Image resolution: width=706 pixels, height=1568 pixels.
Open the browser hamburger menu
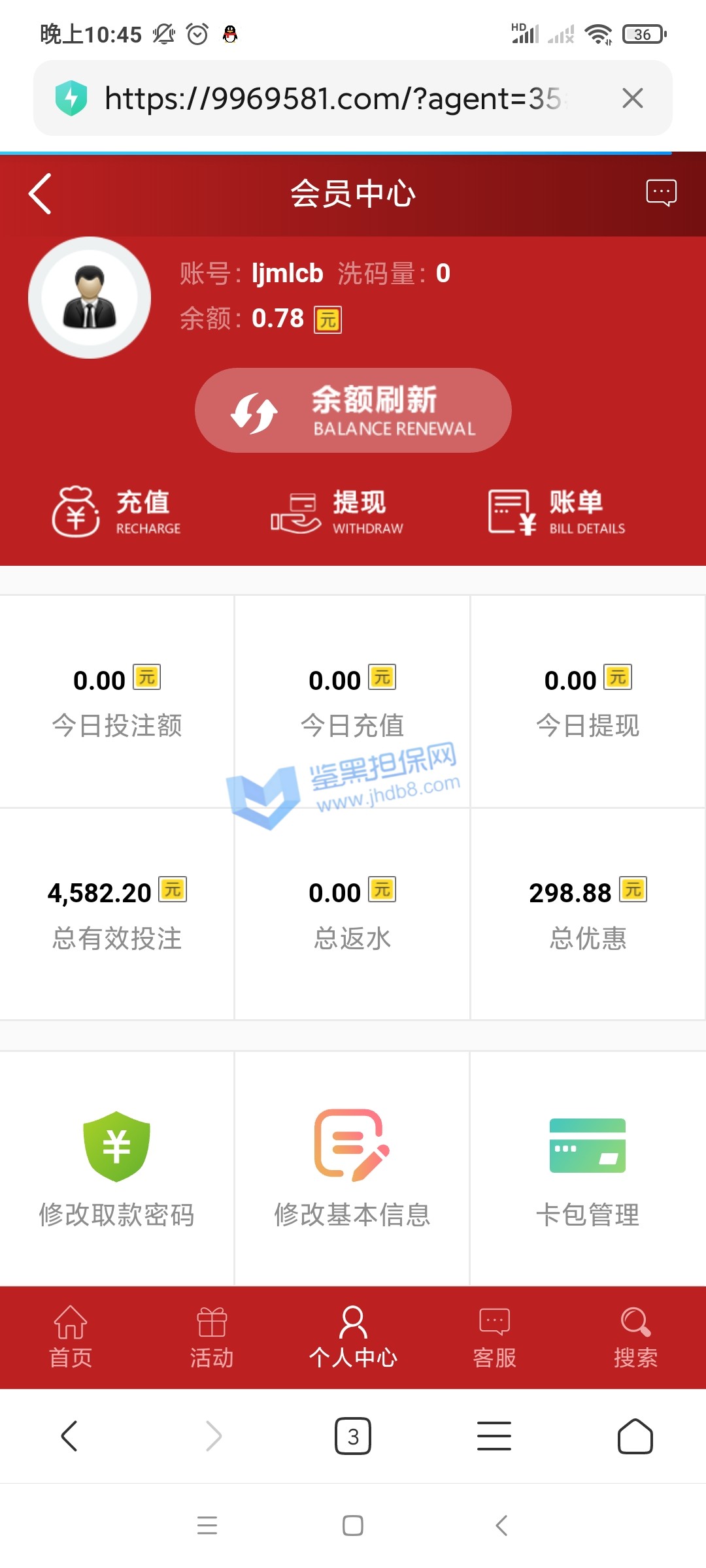click(x=494, y=1436)
